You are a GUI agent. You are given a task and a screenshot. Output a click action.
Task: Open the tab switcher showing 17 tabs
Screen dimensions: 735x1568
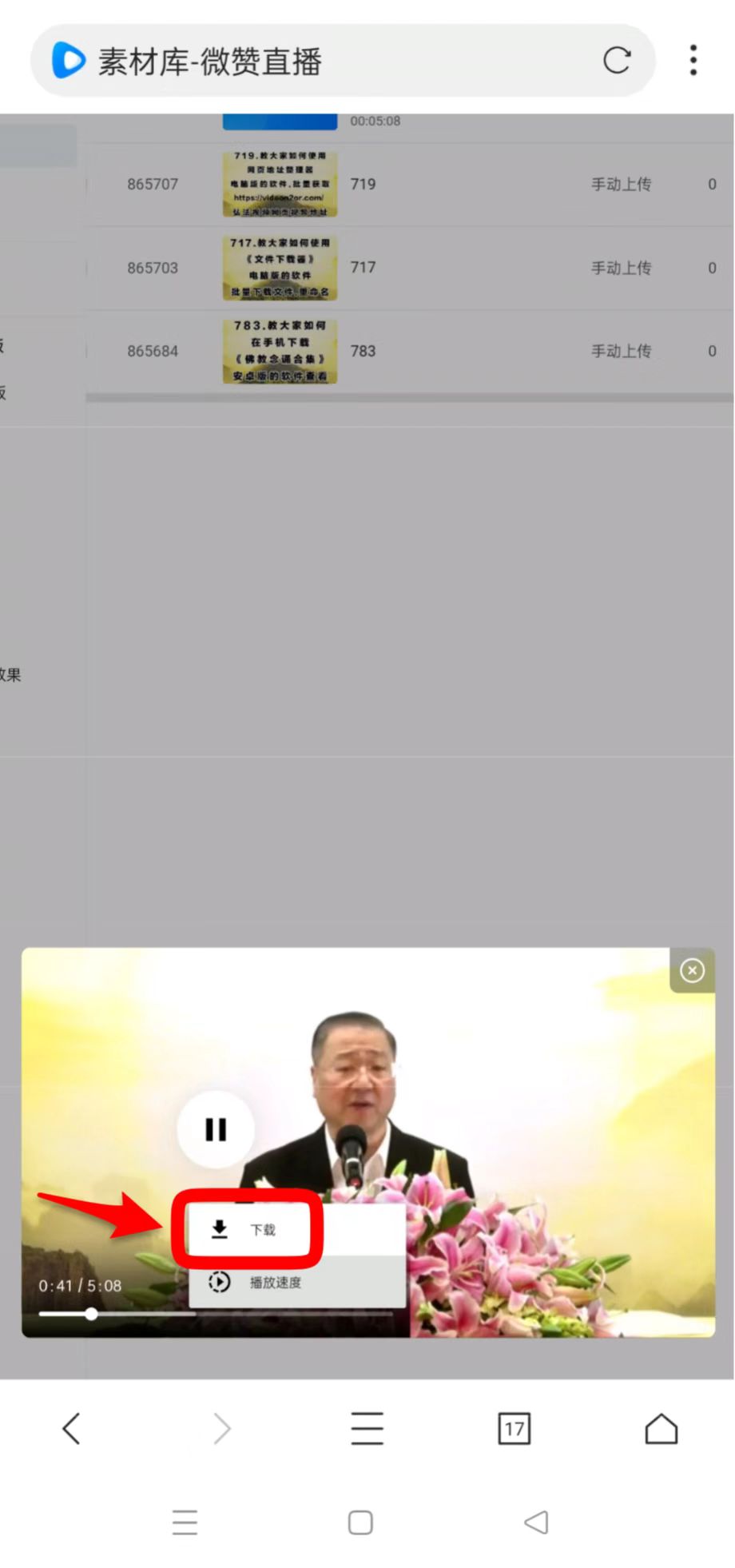coord(514,1428)
